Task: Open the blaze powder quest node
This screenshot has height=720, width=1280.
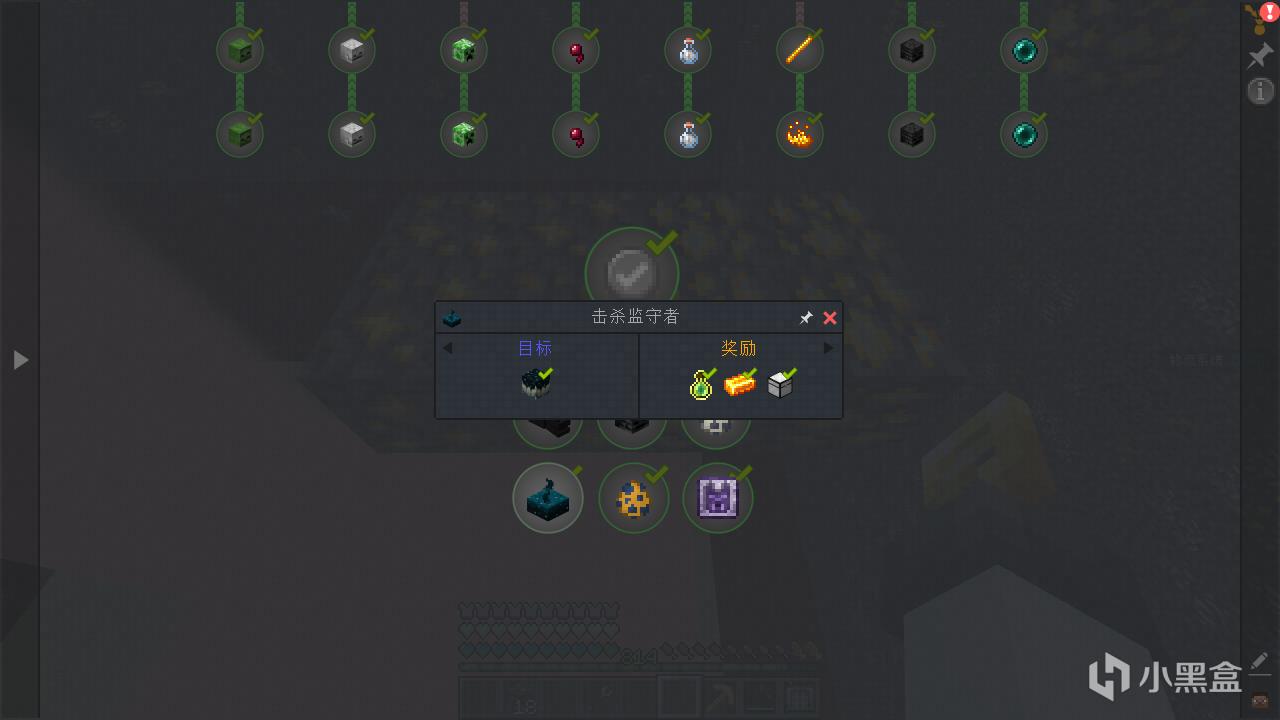Action: tap(800, 134)
